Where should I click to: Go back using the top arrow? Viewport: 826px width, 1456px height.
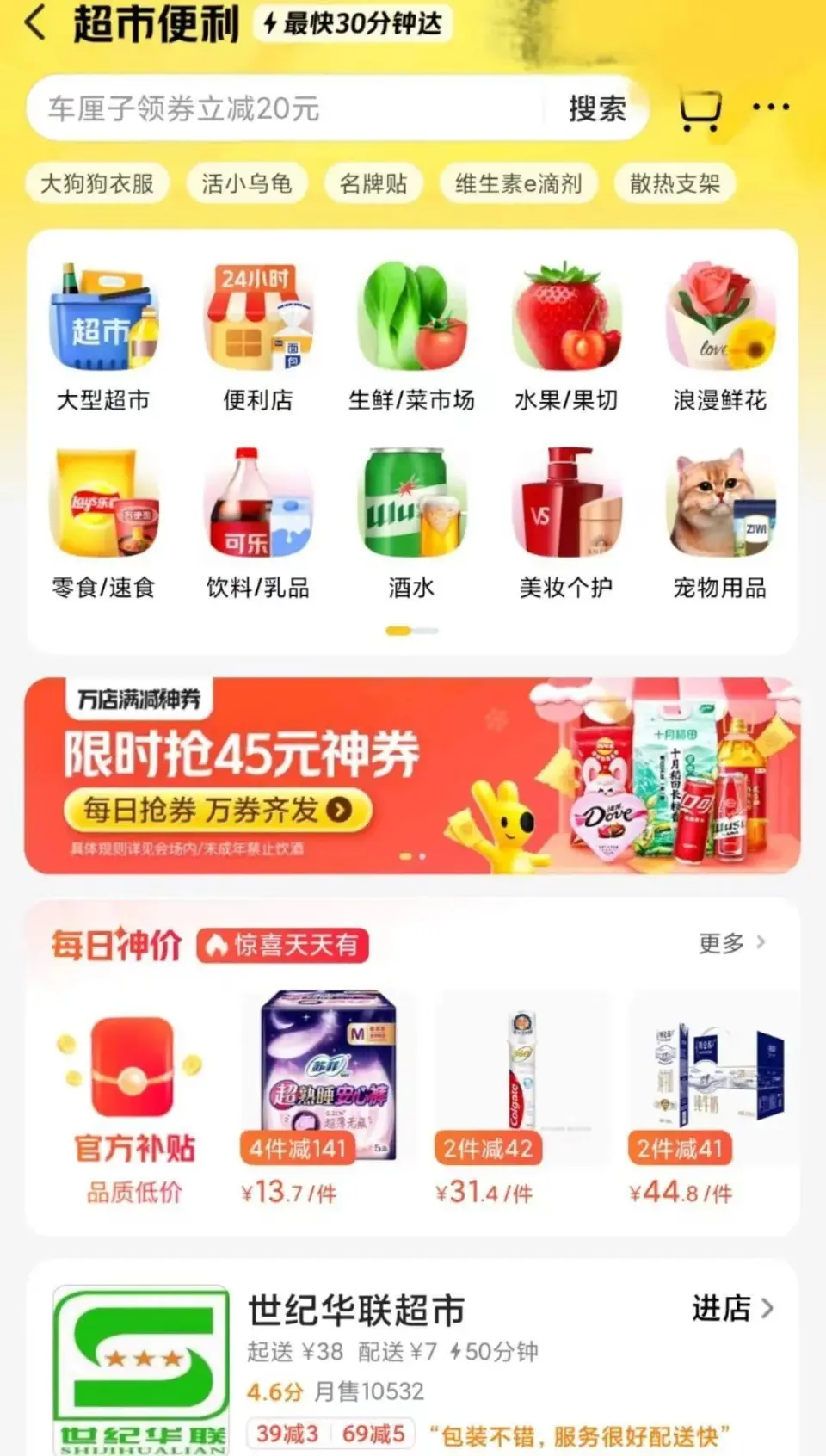click(x=36, y=23)
